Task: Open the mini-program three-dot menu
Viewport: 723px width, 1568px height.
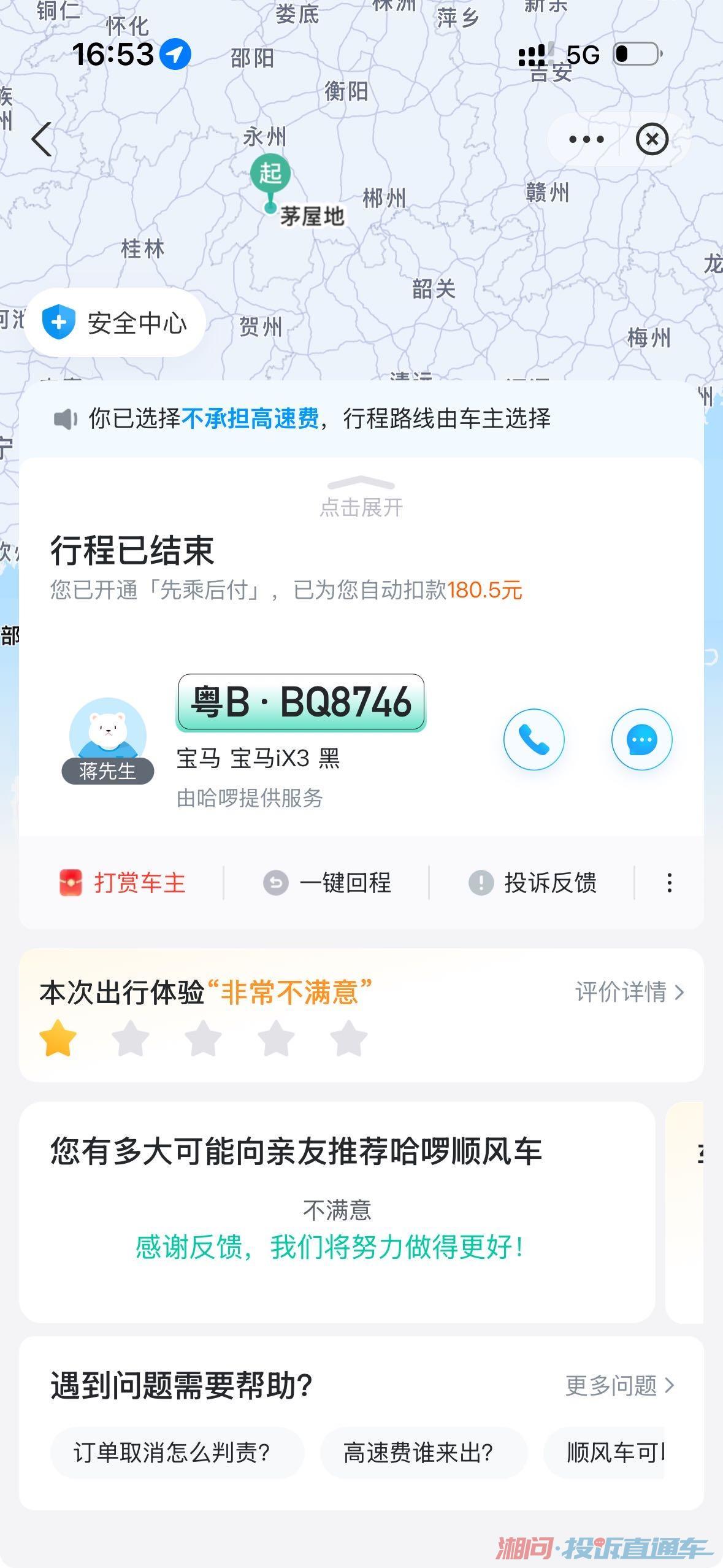Action: tap(586, 139)
